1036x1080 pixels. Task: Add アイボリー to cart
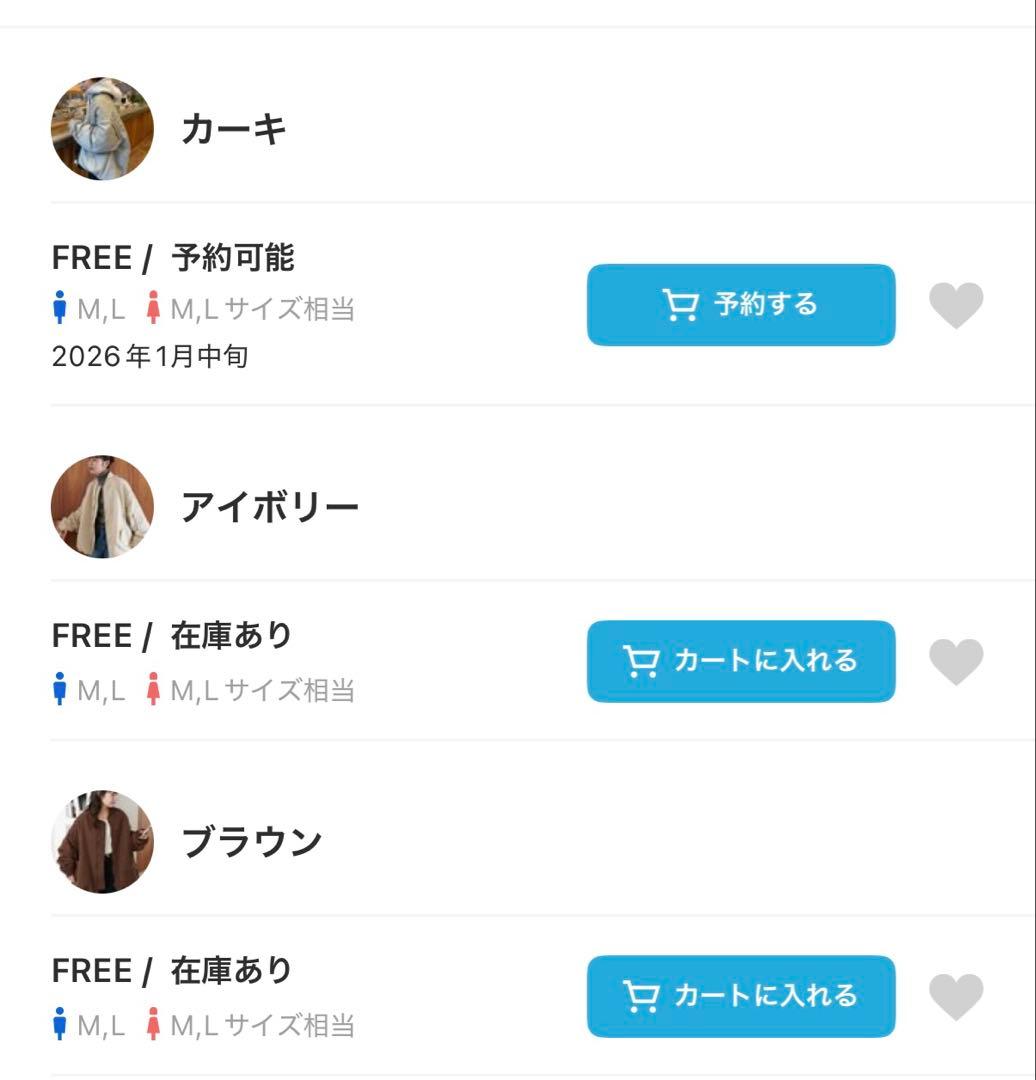[x=740, y=661]
